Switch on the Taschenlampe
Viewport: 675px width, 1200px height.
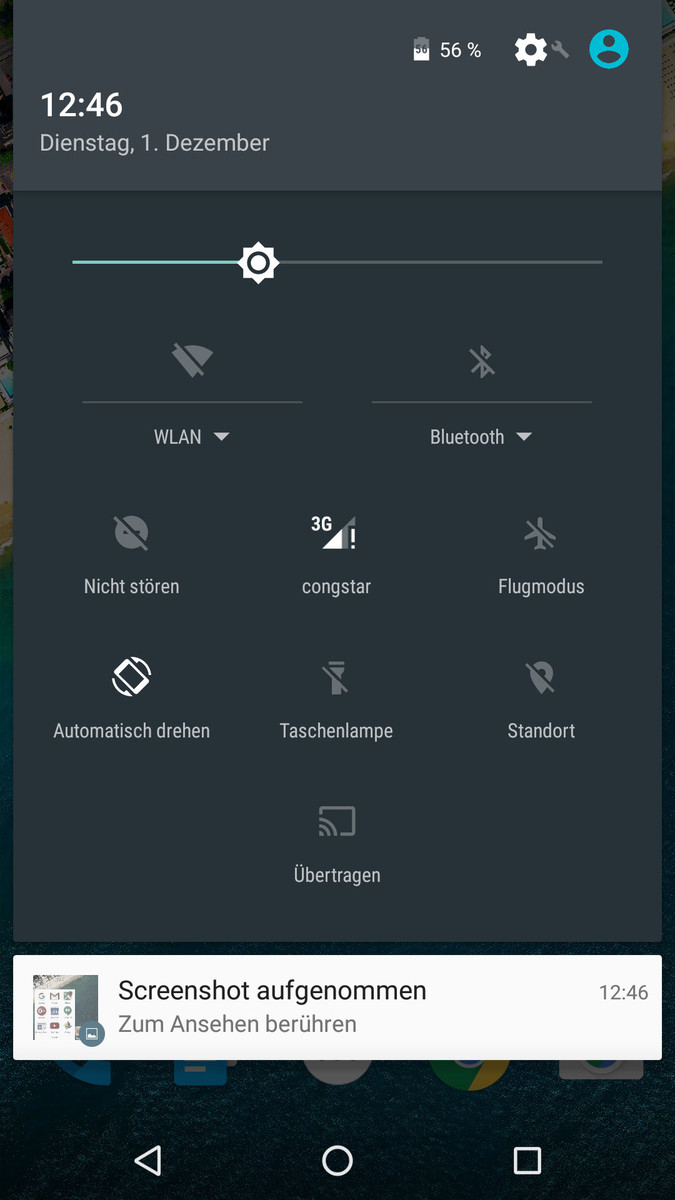coord(336,677)
